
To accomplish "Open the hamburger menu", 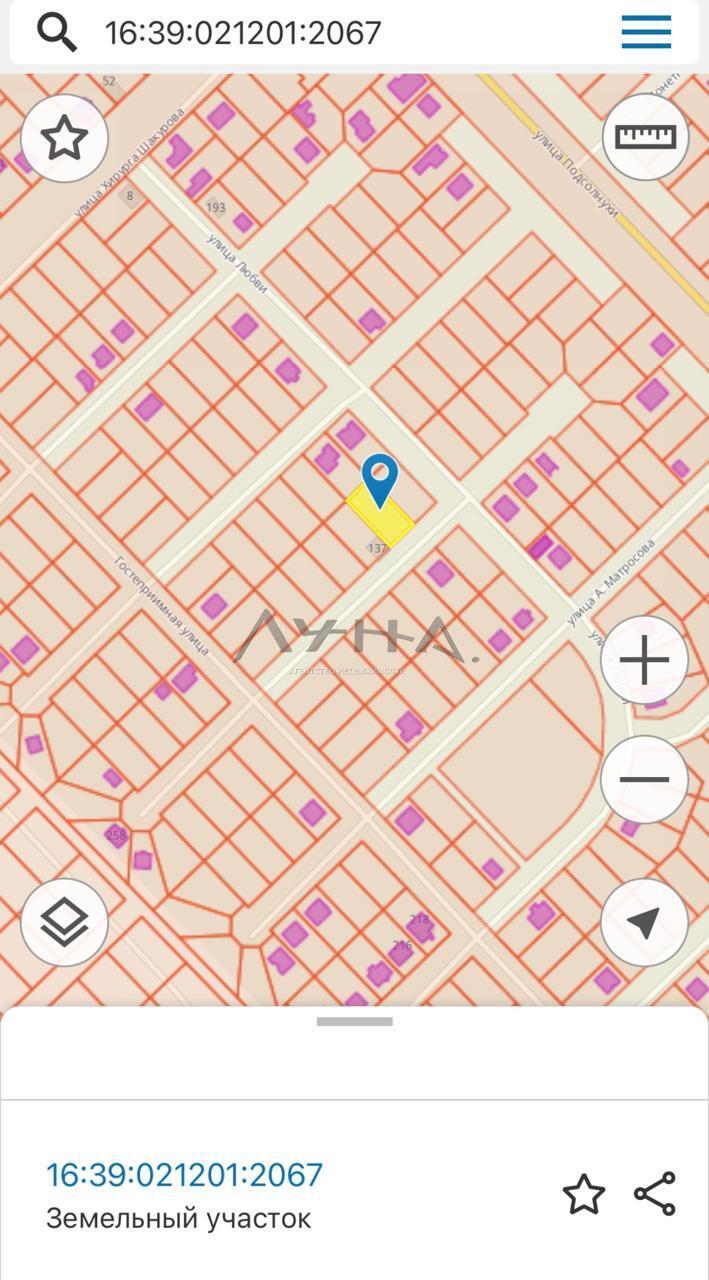I will 646,32.
